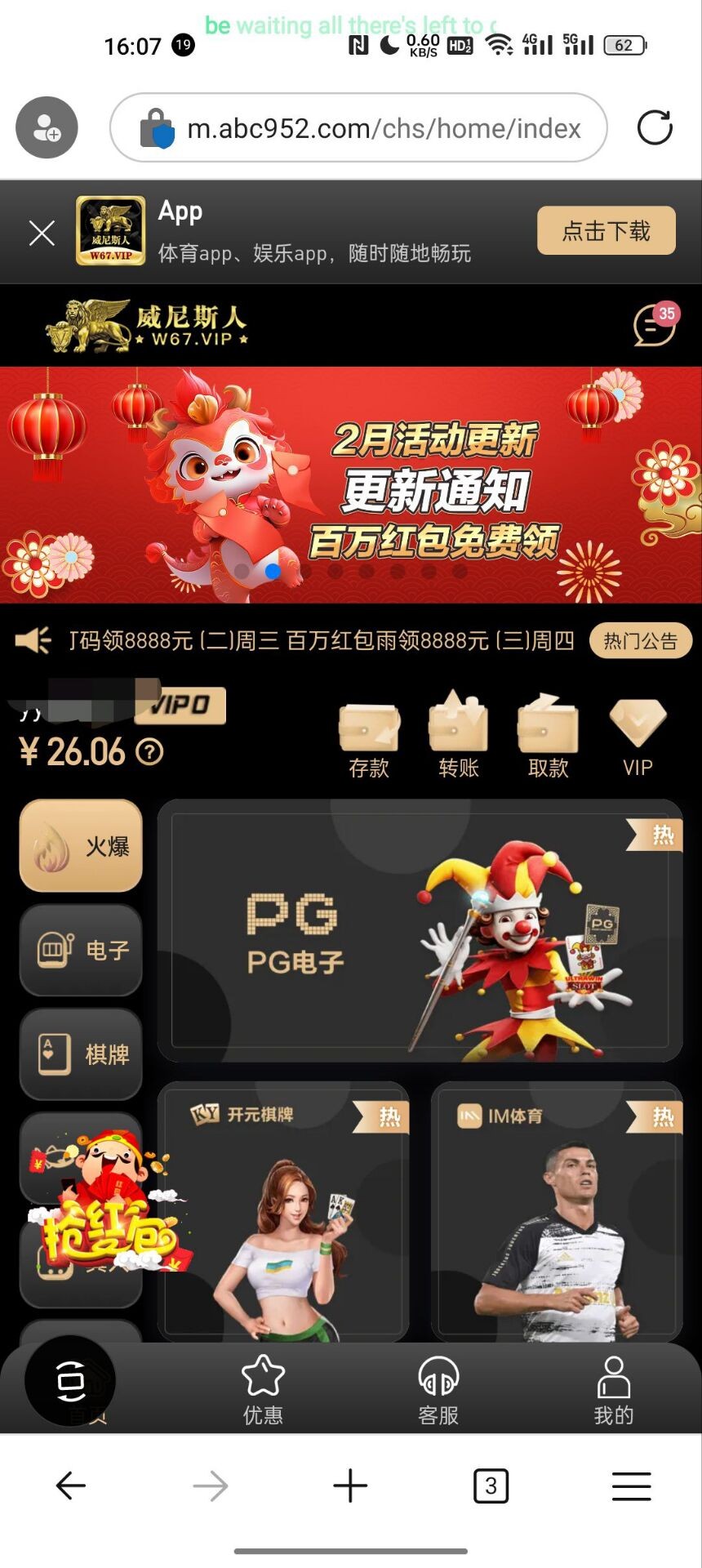Switch to the 电子 category
This screenshot has height=1568, width=702.
click(x=81, y=950)
